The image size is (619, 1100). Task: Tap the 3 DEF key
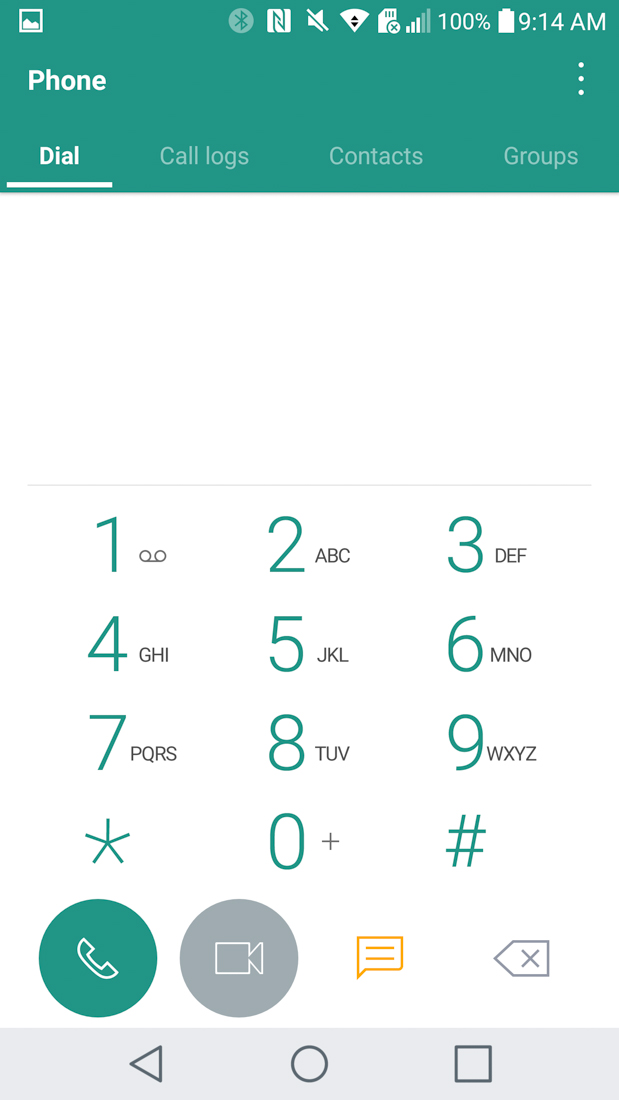pyautogui.click(x=486, y=546)
